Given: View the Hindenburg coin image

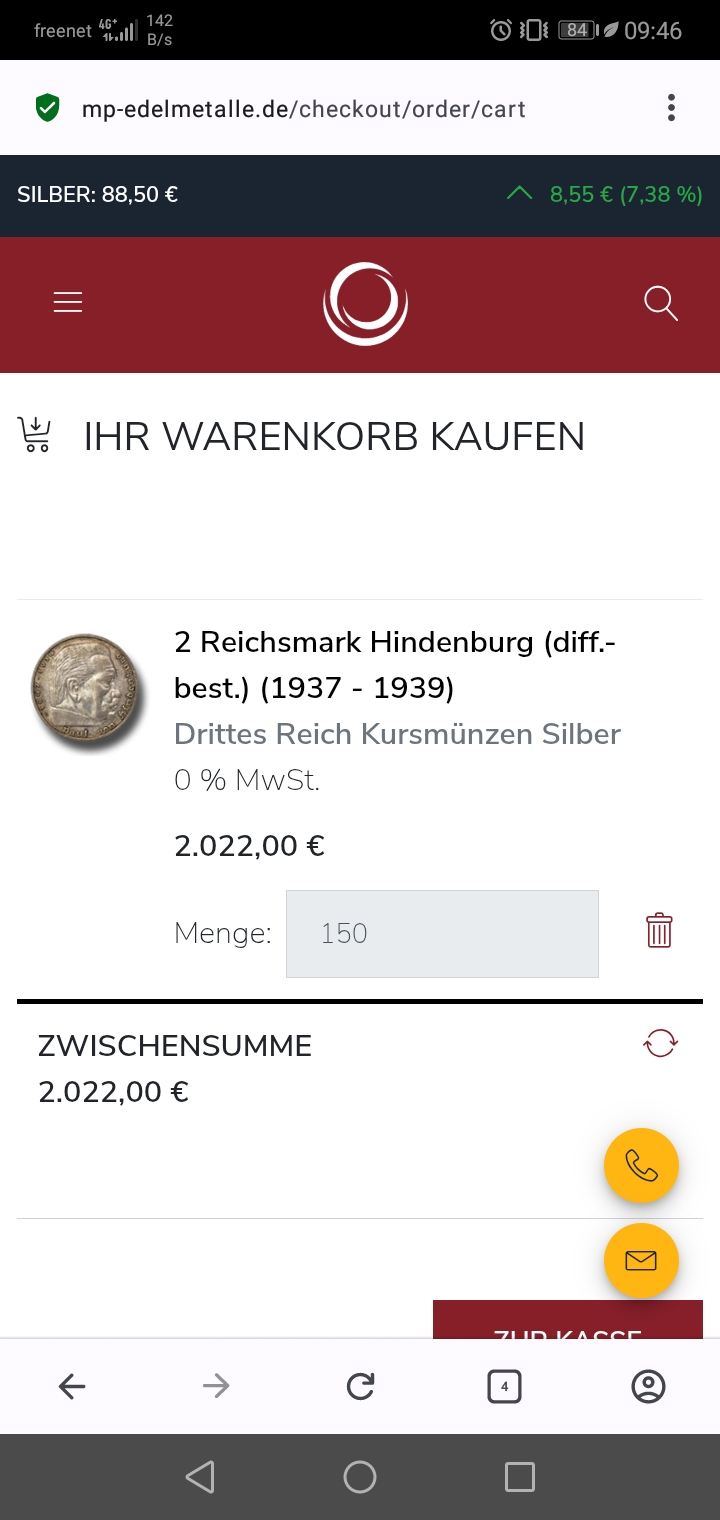Looking at the screenshot, I should [x=87, y=692].
